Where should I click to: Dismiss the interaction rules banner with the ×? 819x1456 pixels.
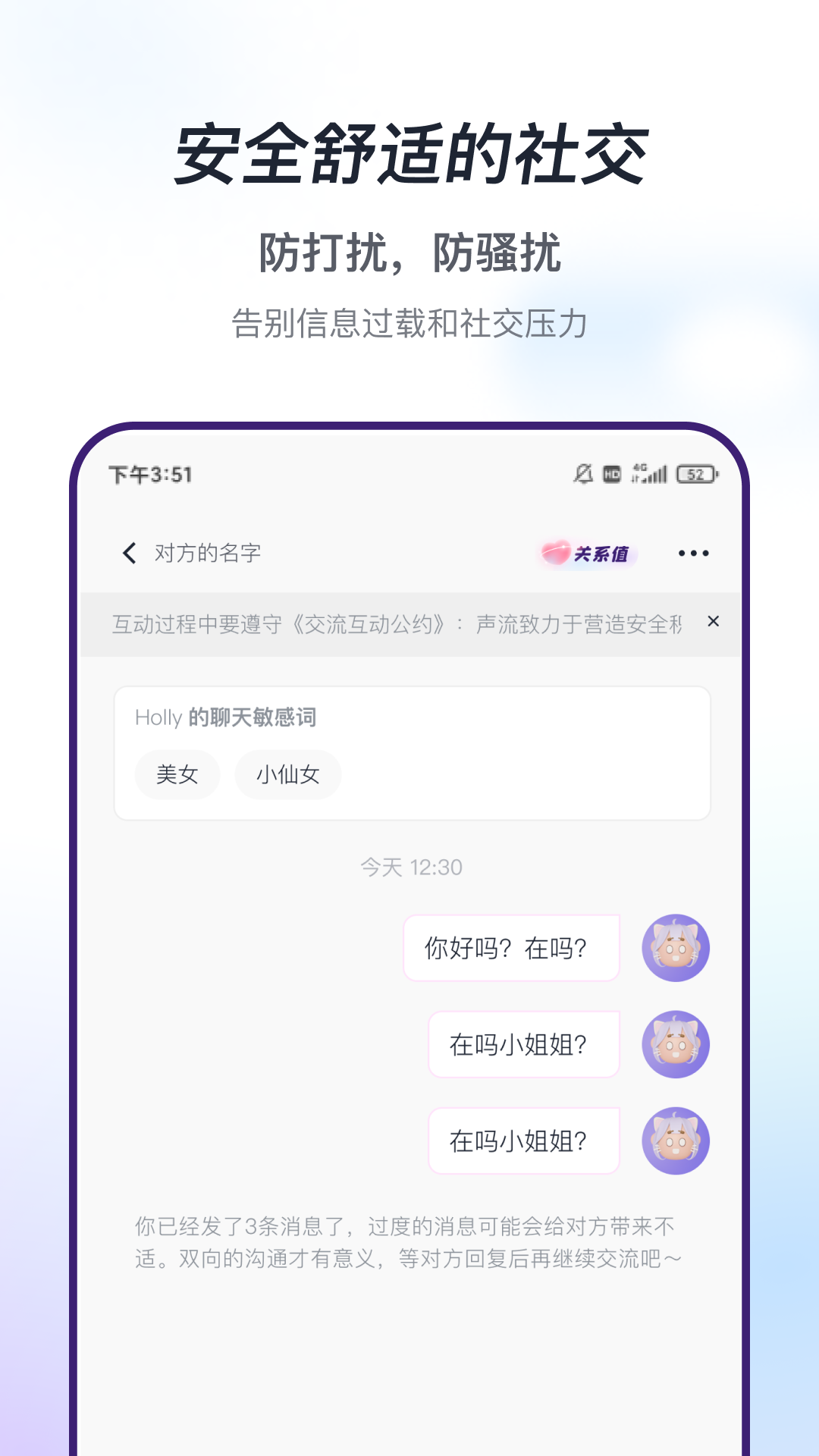click(711, 622)
